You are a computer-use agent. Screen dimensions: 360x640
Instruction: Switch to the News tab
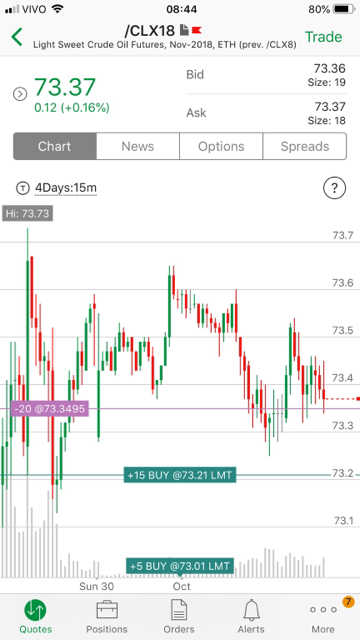[138, 146]
